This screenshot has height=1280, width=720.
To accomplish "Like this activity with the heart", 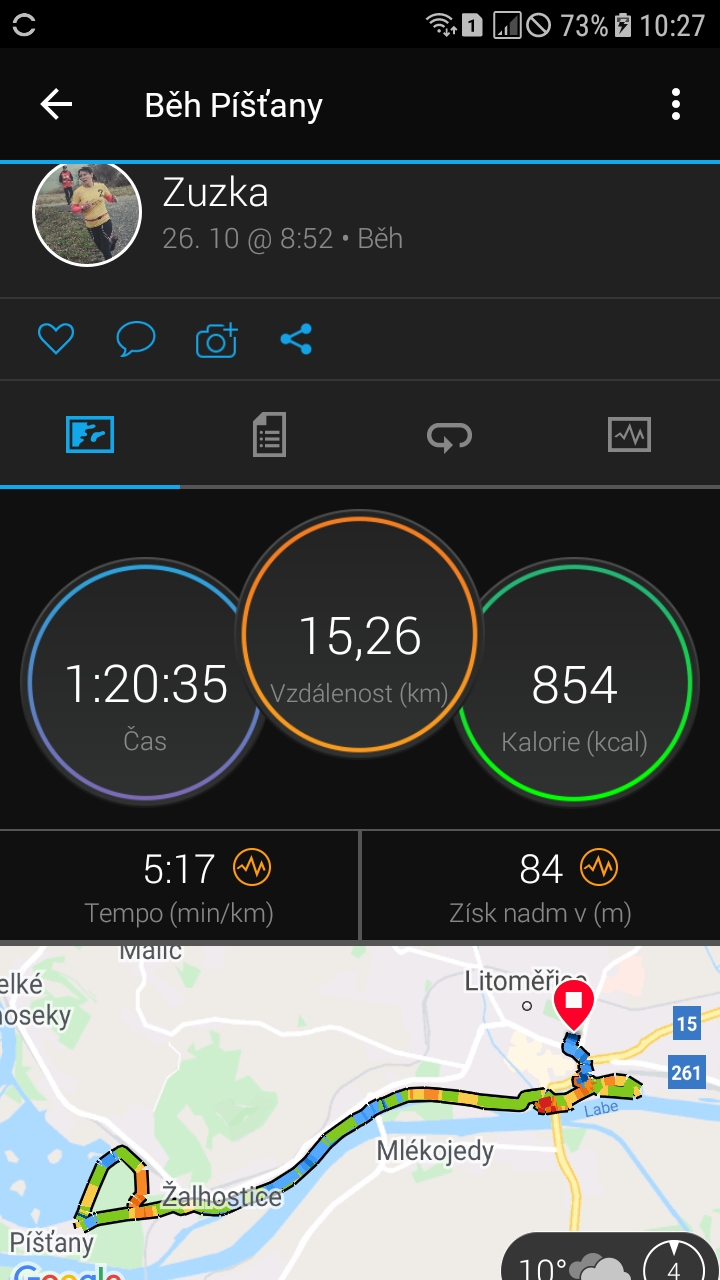I will point(56,340).
